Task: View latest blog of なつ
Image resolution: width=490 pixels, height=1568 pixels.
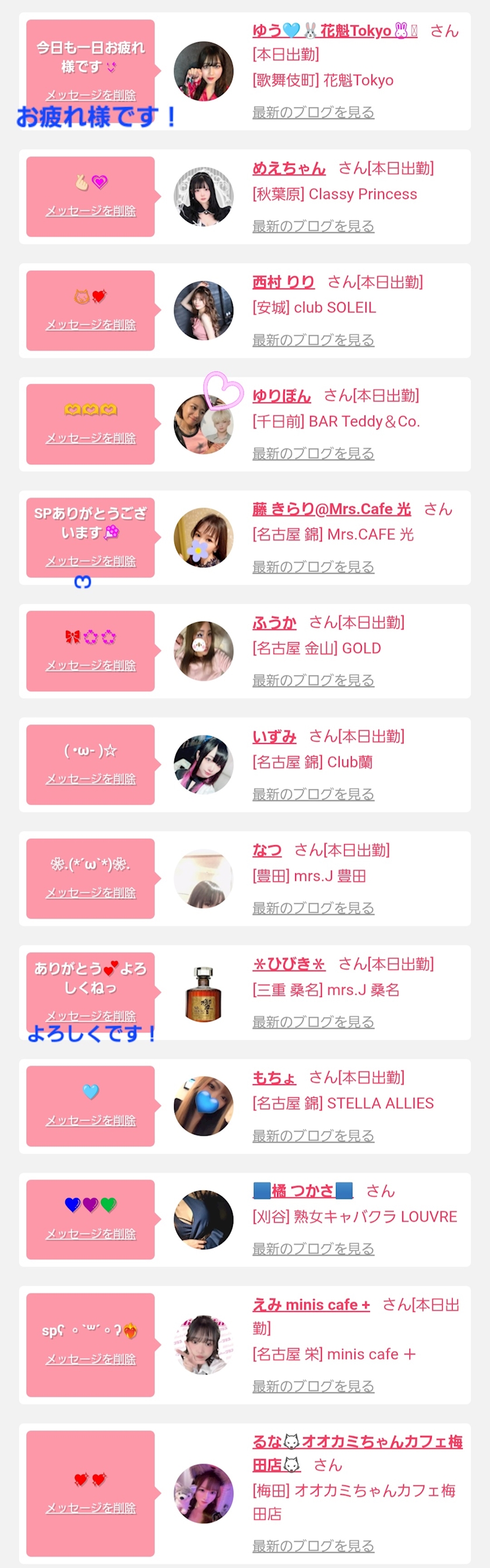Action: pyautogui.click(x=313, y=908)
